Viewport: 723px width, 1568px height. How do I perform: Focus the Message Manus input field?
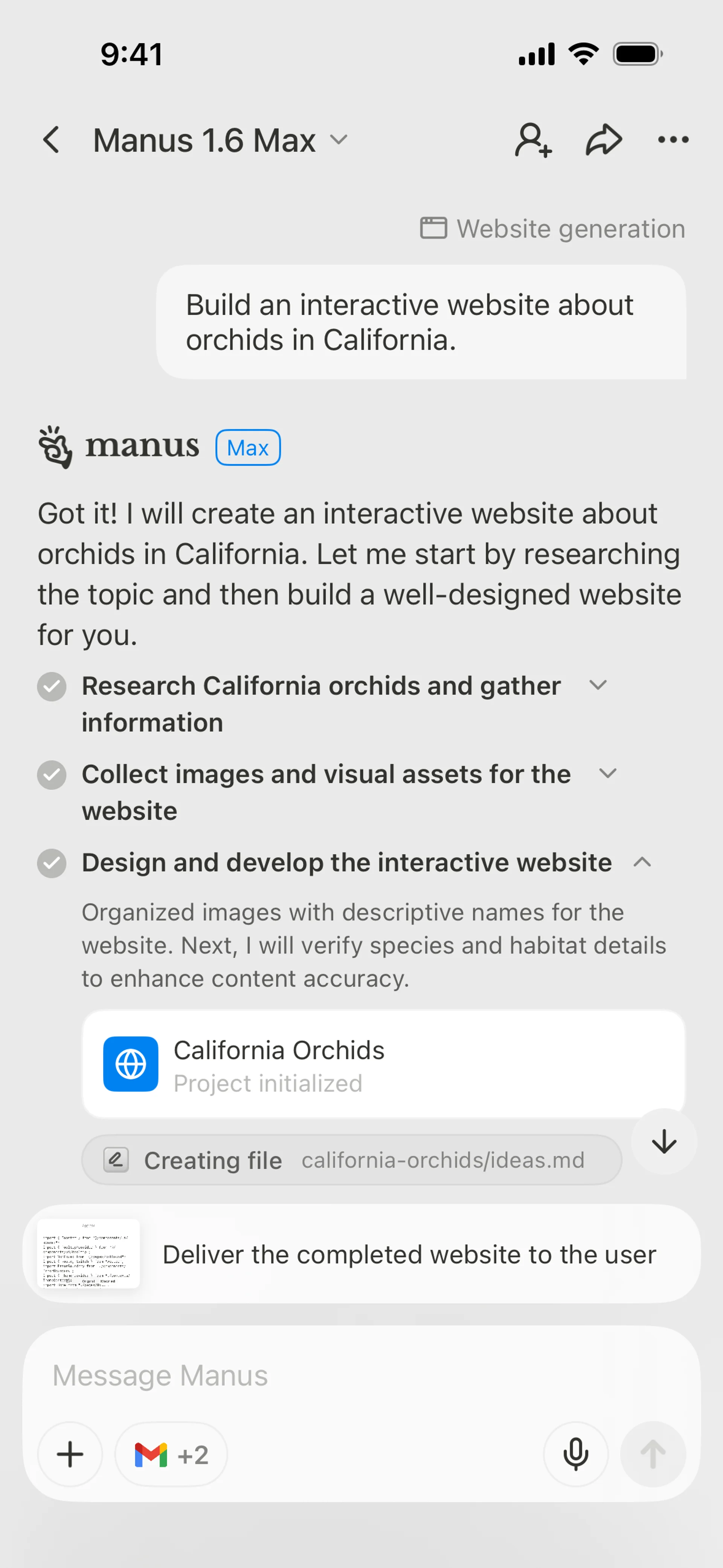click(x=361, y=1375)
